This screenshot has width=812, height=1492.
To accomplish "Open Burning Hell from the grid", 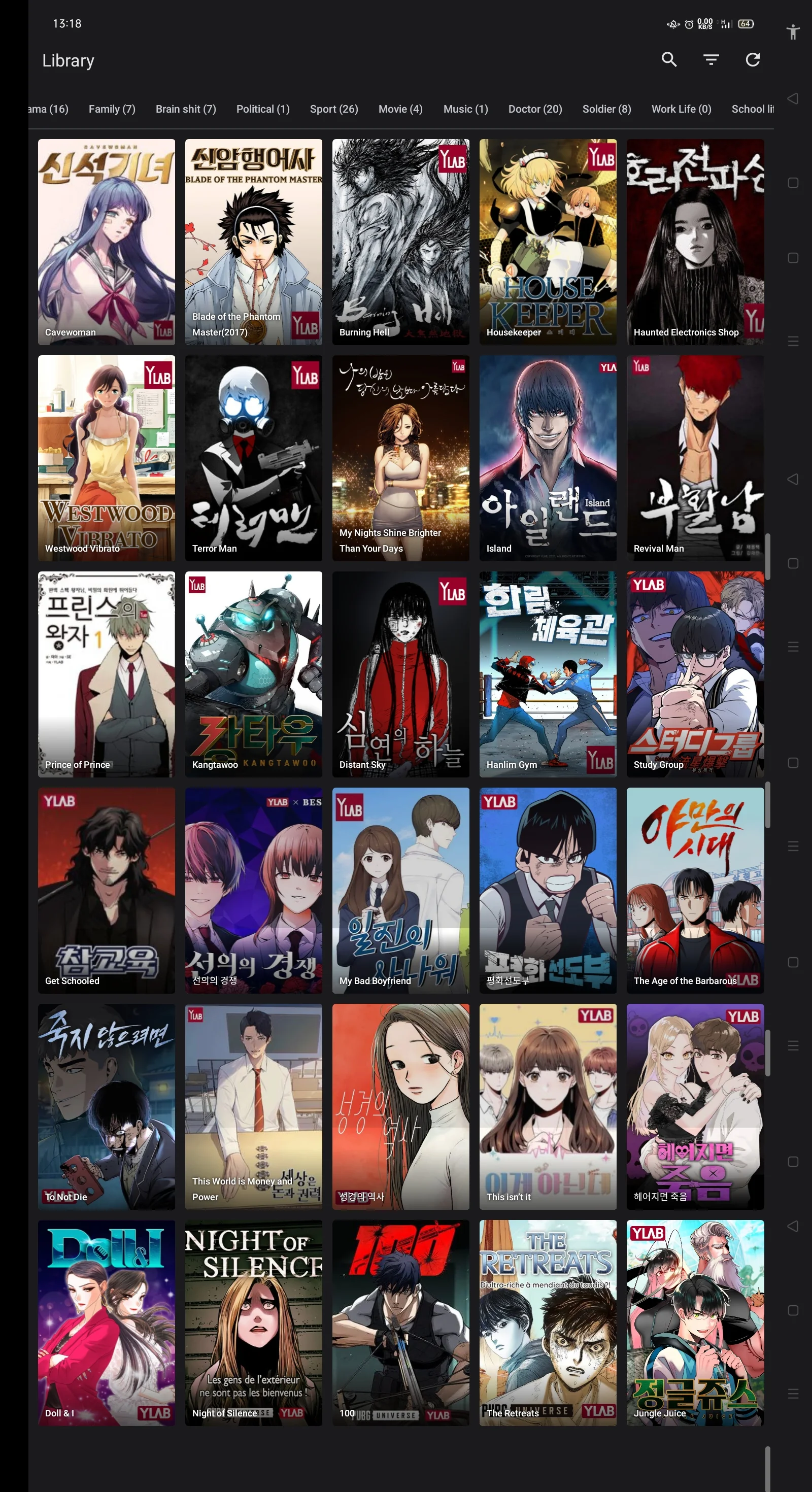I will pyautogui.click(x=400, y=242).
